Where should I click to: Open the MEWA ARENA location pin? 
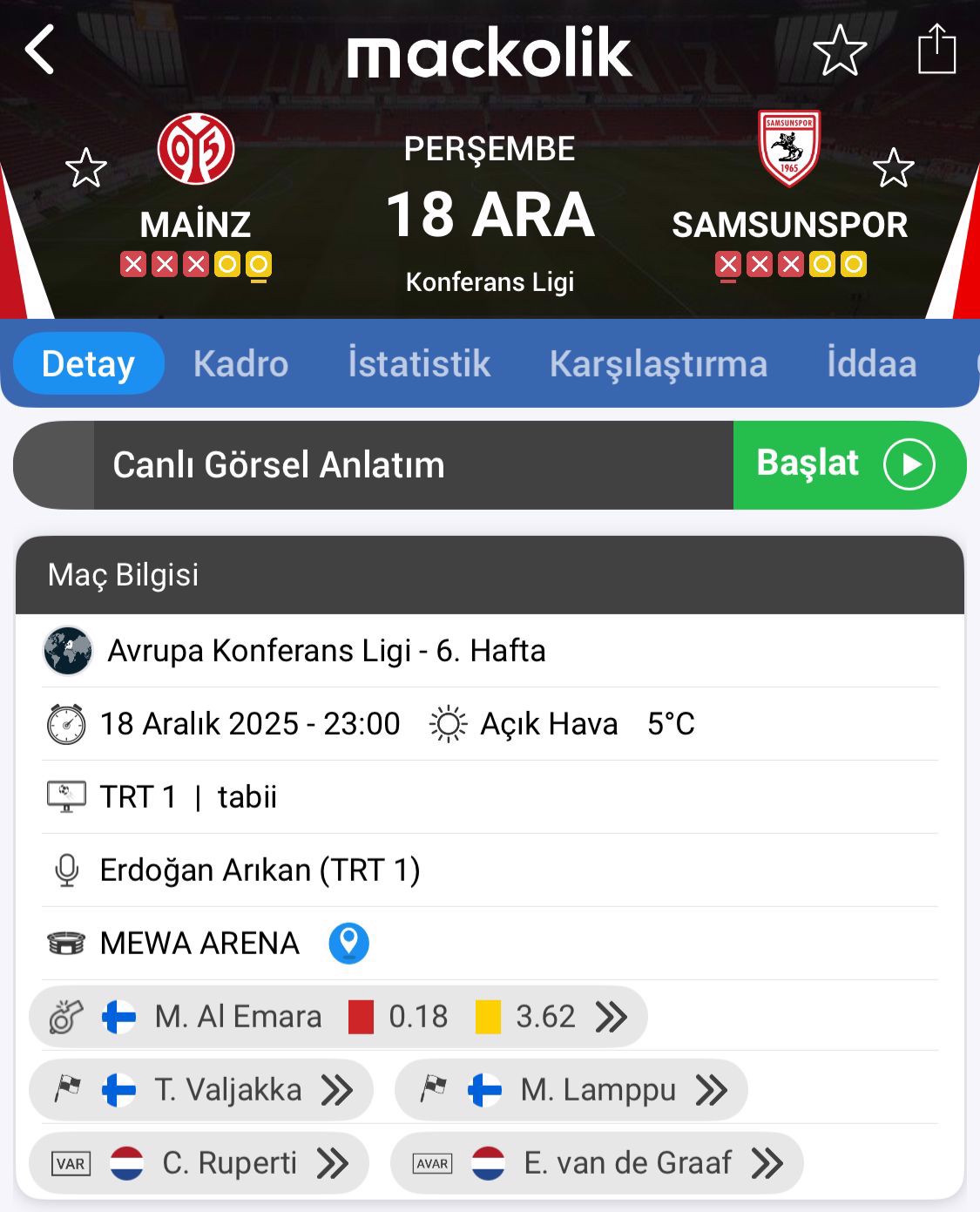click(348, 943)
